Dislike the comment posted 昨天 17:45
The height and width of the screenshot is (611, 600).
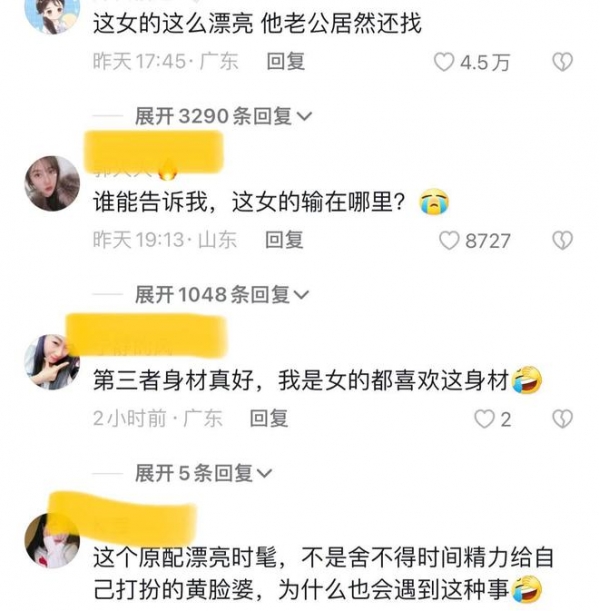point(563,62)
